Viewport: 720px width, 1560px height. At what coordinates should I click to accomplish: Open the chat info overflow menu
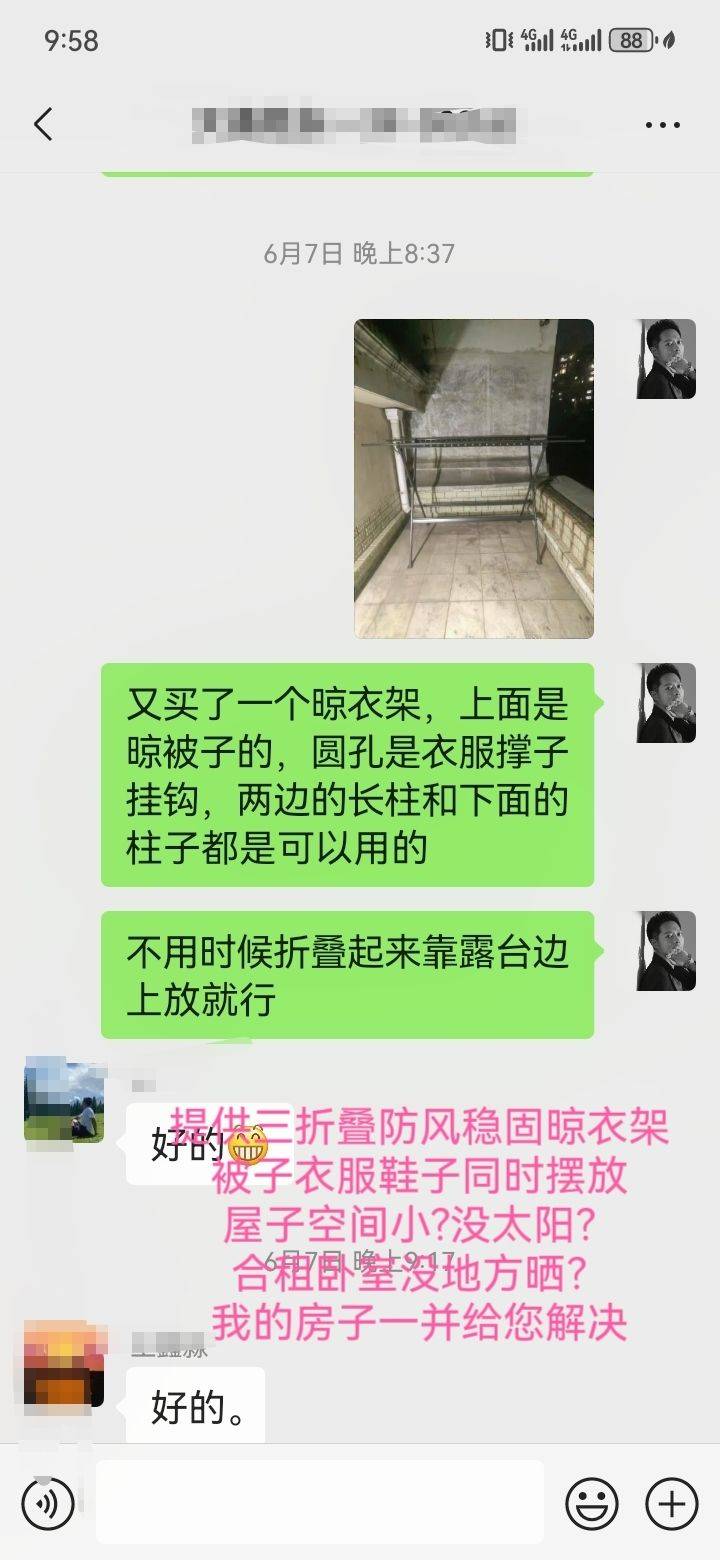pyautogui.click(x=662, y=125)
